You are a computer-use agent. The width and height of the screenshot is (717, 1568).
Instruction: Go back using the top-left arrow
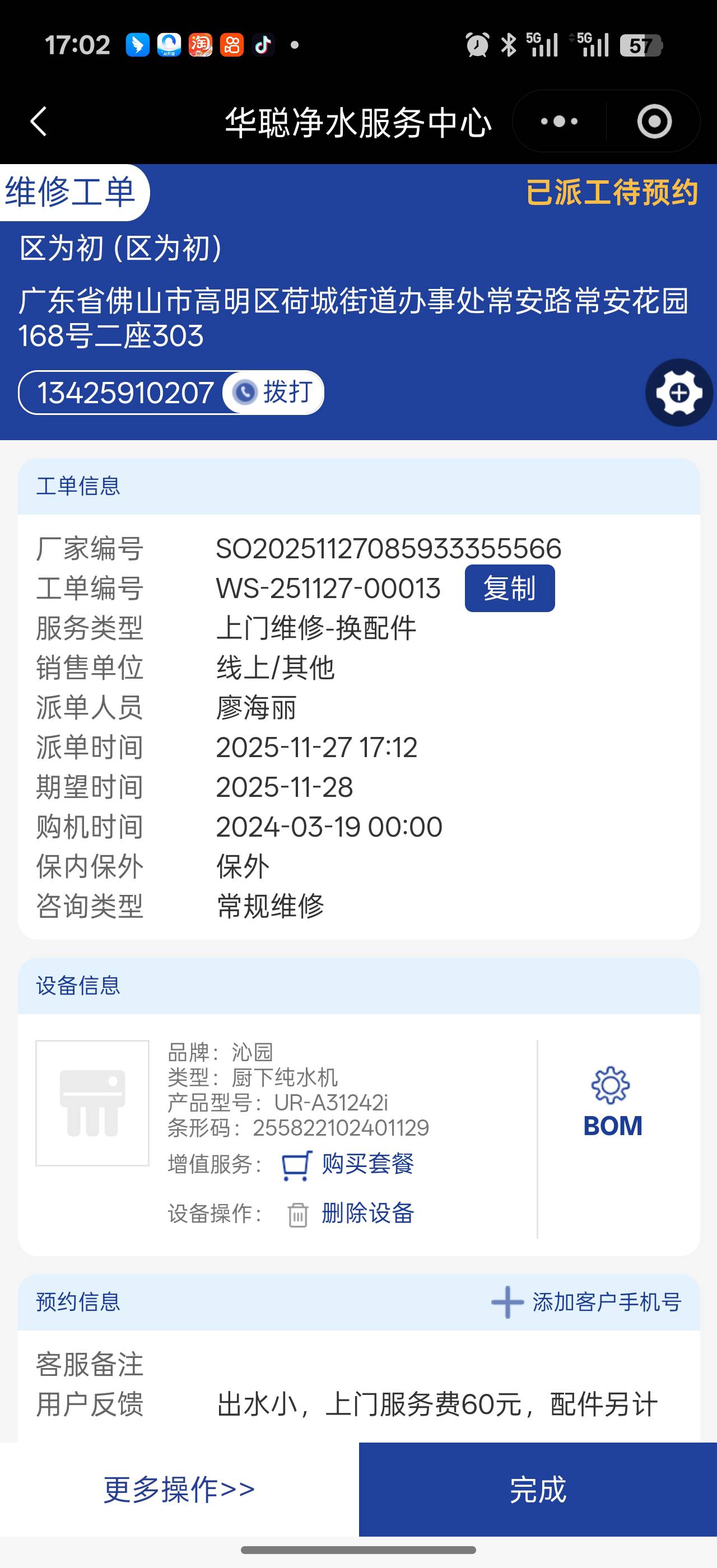click(x=38, y=121)
